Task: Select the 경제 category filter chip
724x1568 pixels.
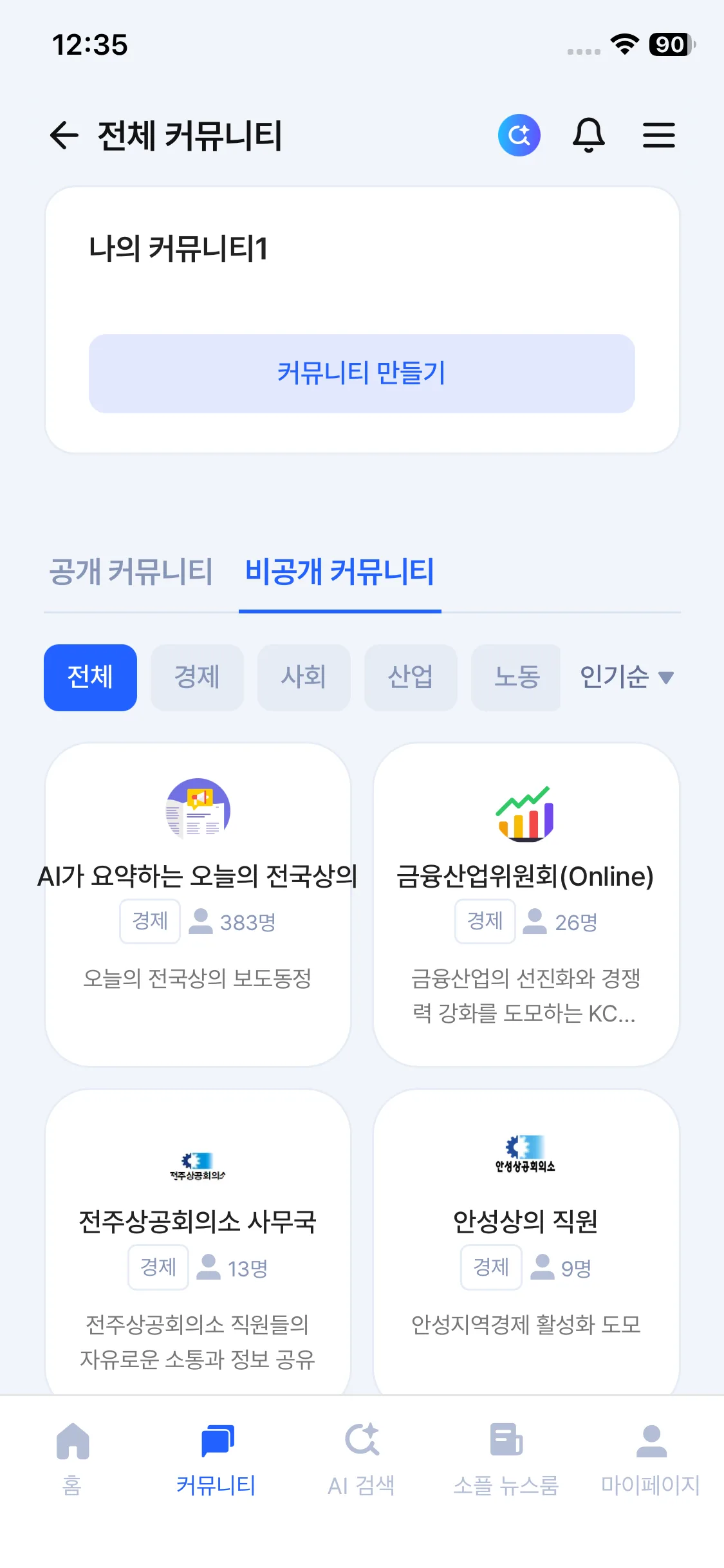Action: coord(197,678)
